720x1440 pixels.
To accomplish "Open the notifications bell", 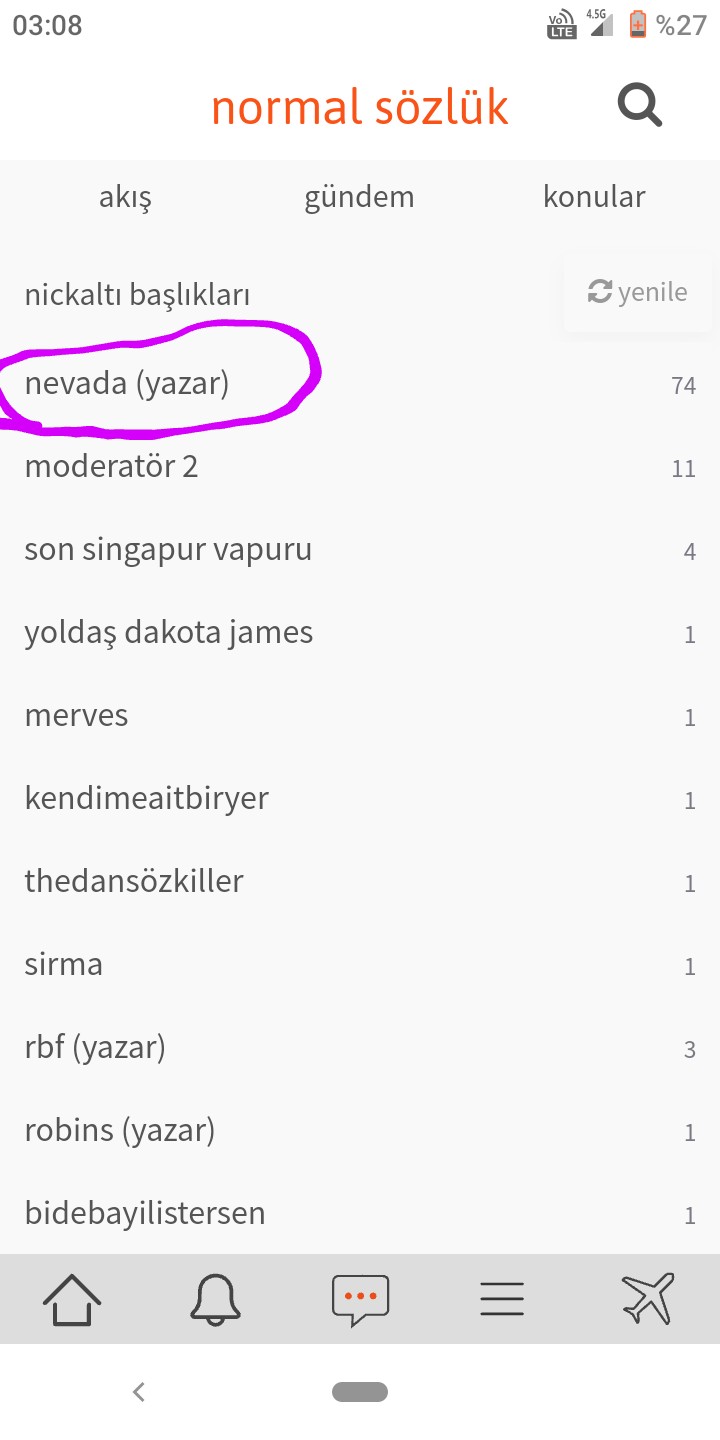I will click(x=215, y=1299).
